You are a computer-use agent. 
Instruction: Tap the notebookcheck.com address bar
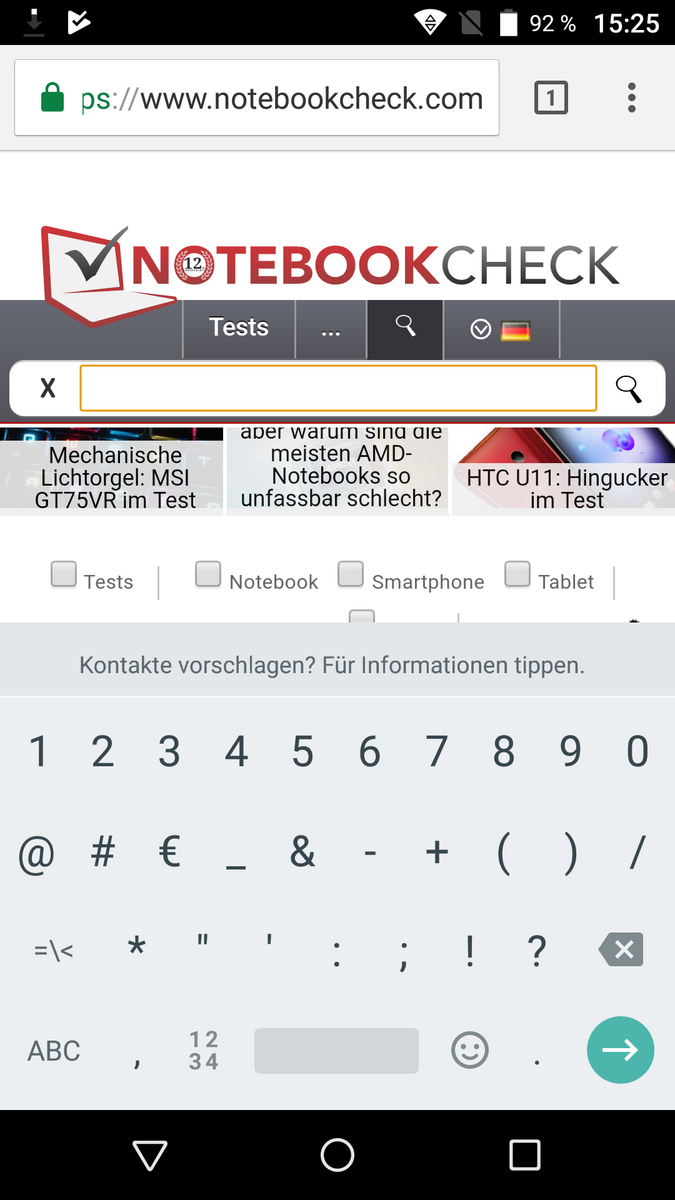257,98
